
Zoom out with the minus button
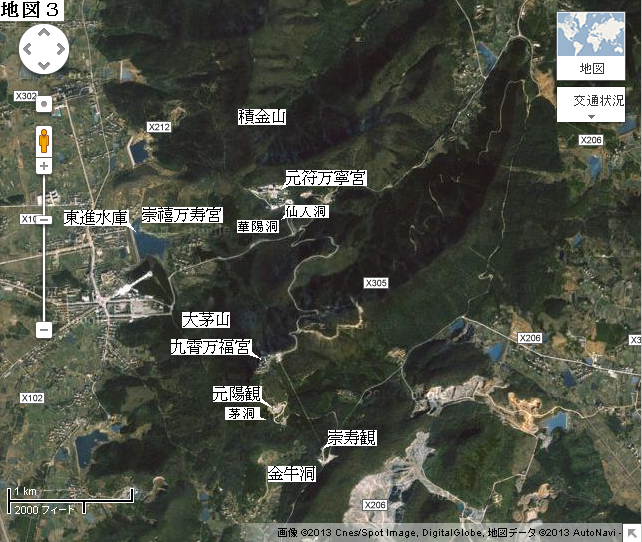pyautogui.click(x=43, y=329)
